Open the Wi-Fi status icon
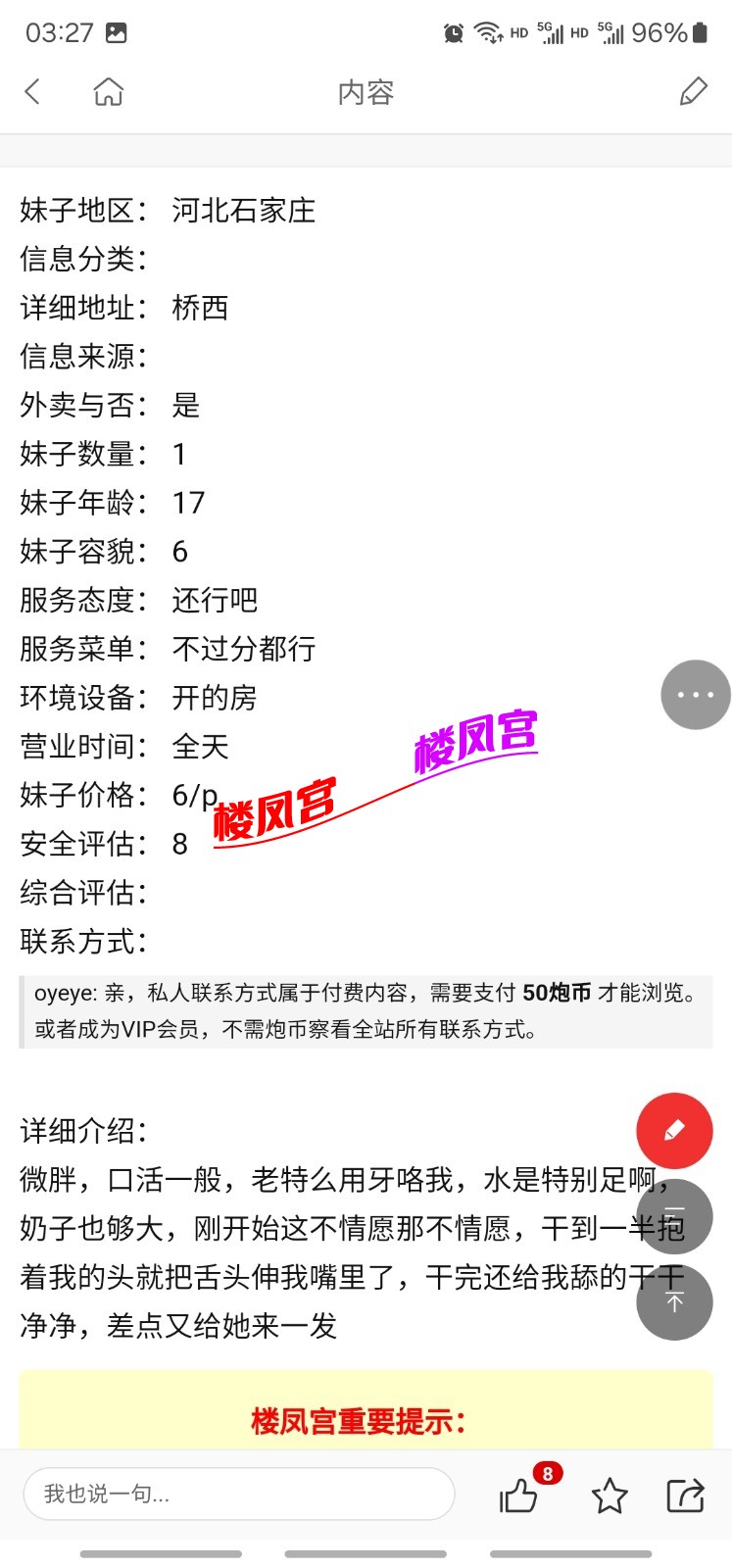 click(486, 32)
